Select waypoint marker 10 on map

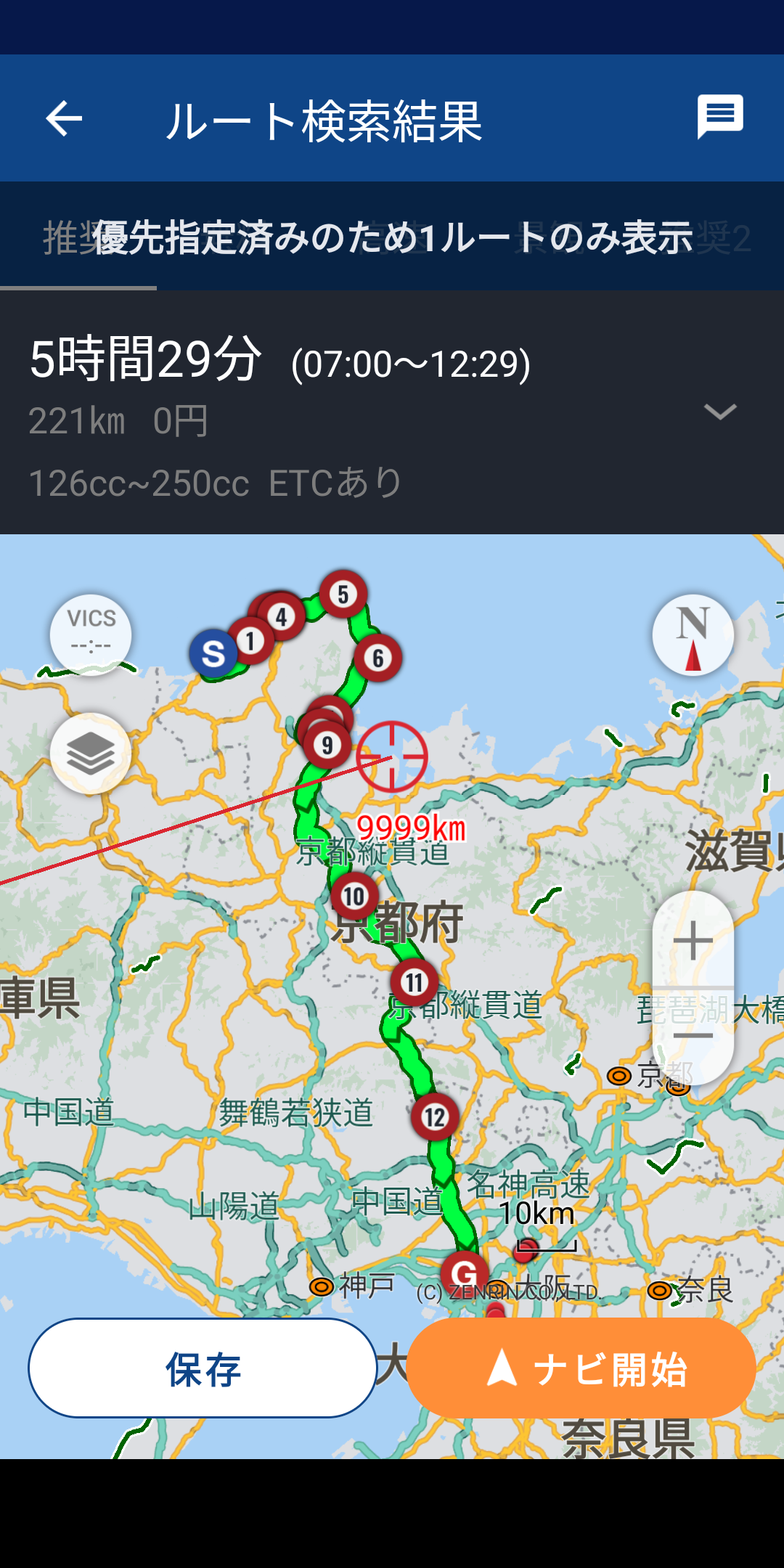click(x=354, y=897)
